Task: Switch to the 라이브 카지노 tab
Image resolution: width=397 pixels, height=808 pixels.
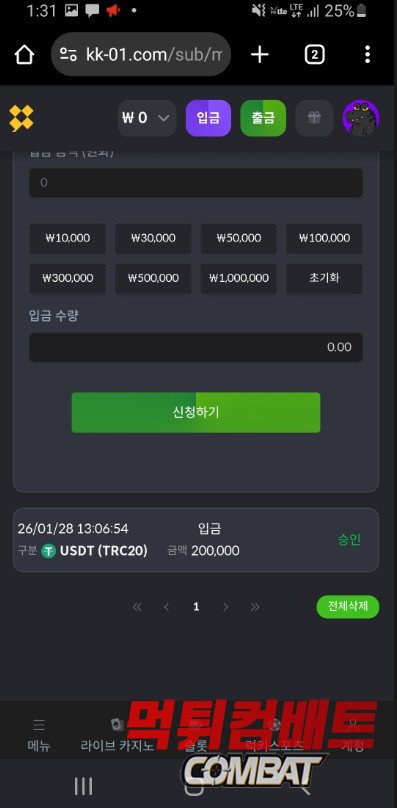Action: pyautogui.click(x=117, y=735)
